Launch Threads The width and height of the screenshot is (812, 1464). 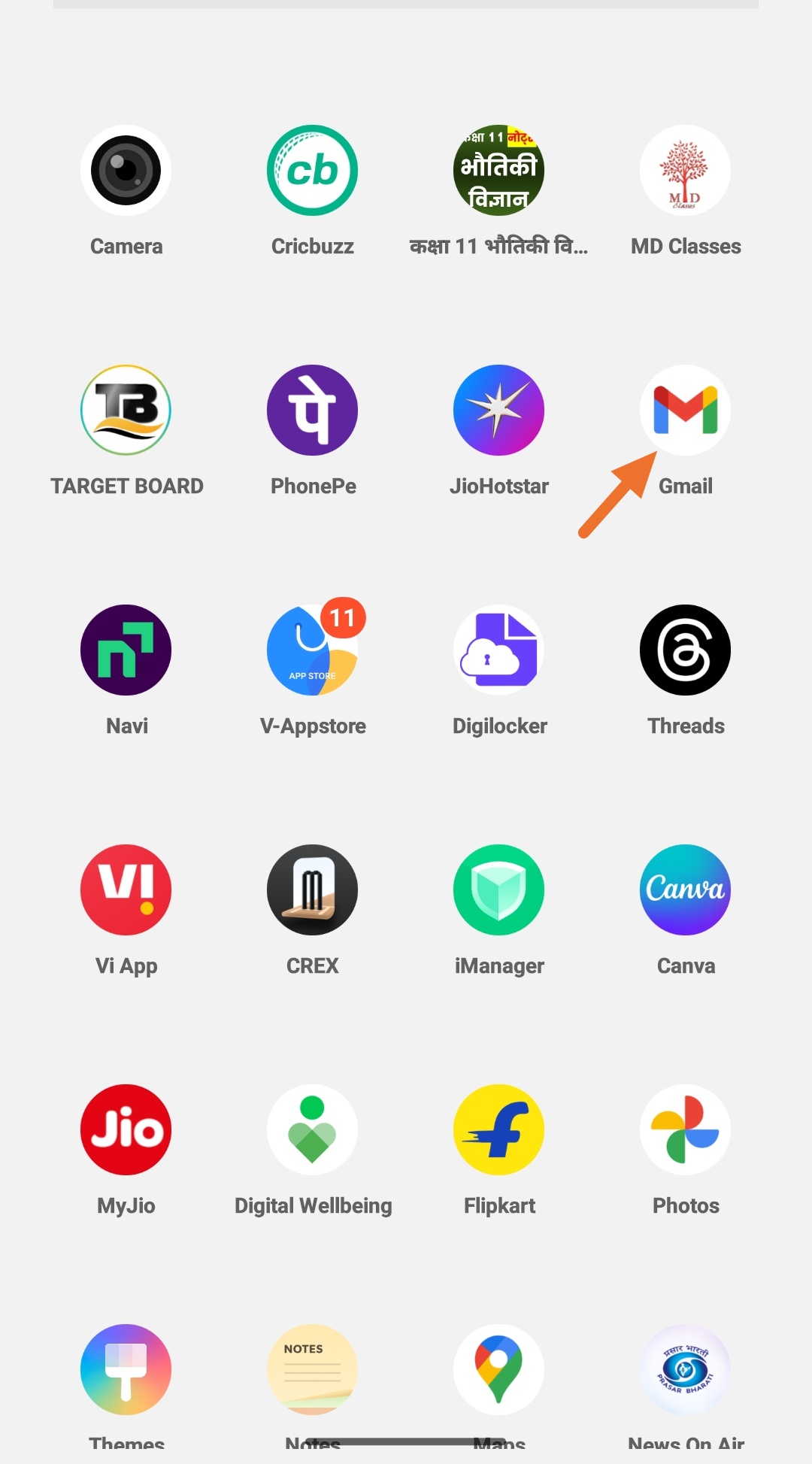[x=685, y=650]
